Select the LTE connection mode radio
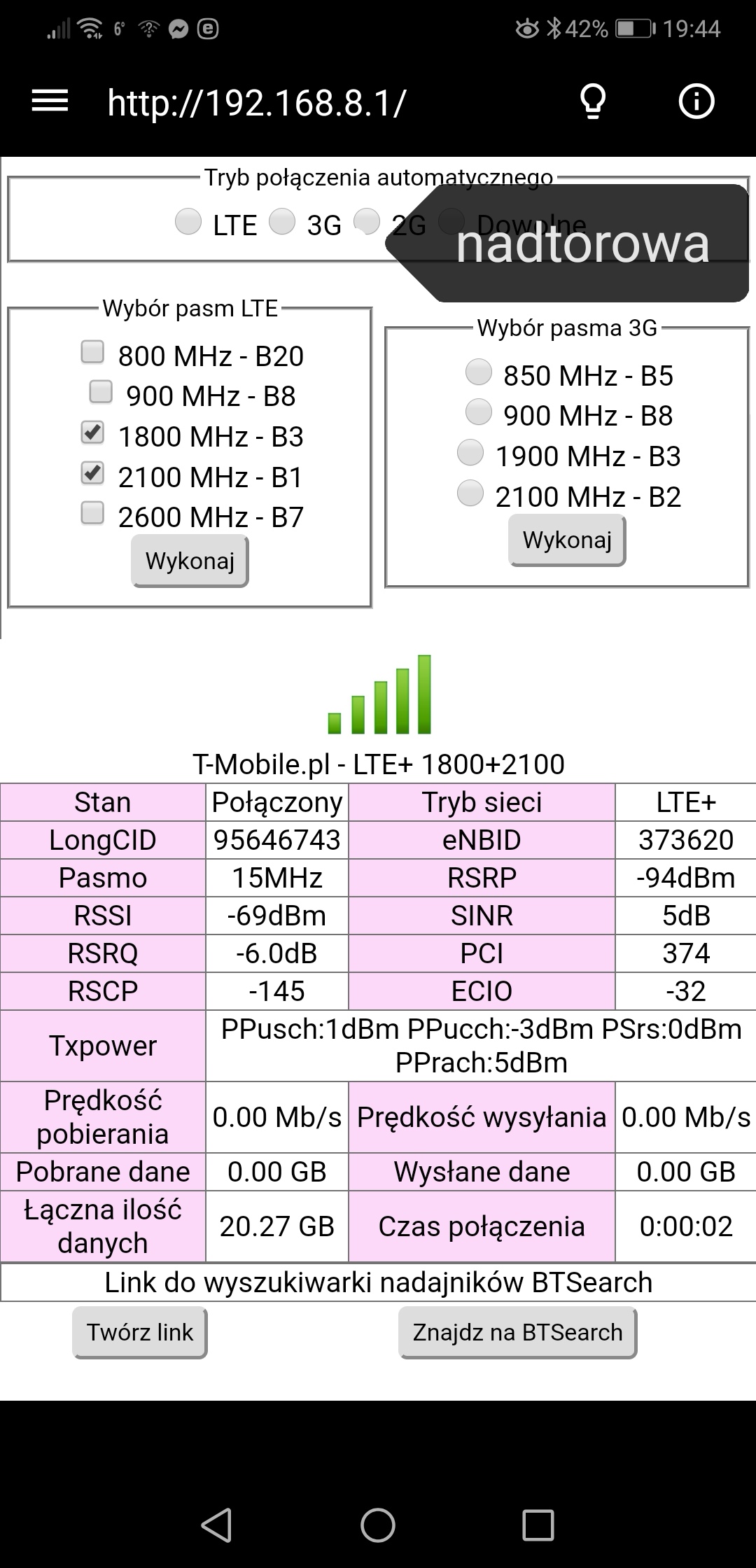This screenshot has width=756, height=1568. pyautogui.click(x=188, y=221)
